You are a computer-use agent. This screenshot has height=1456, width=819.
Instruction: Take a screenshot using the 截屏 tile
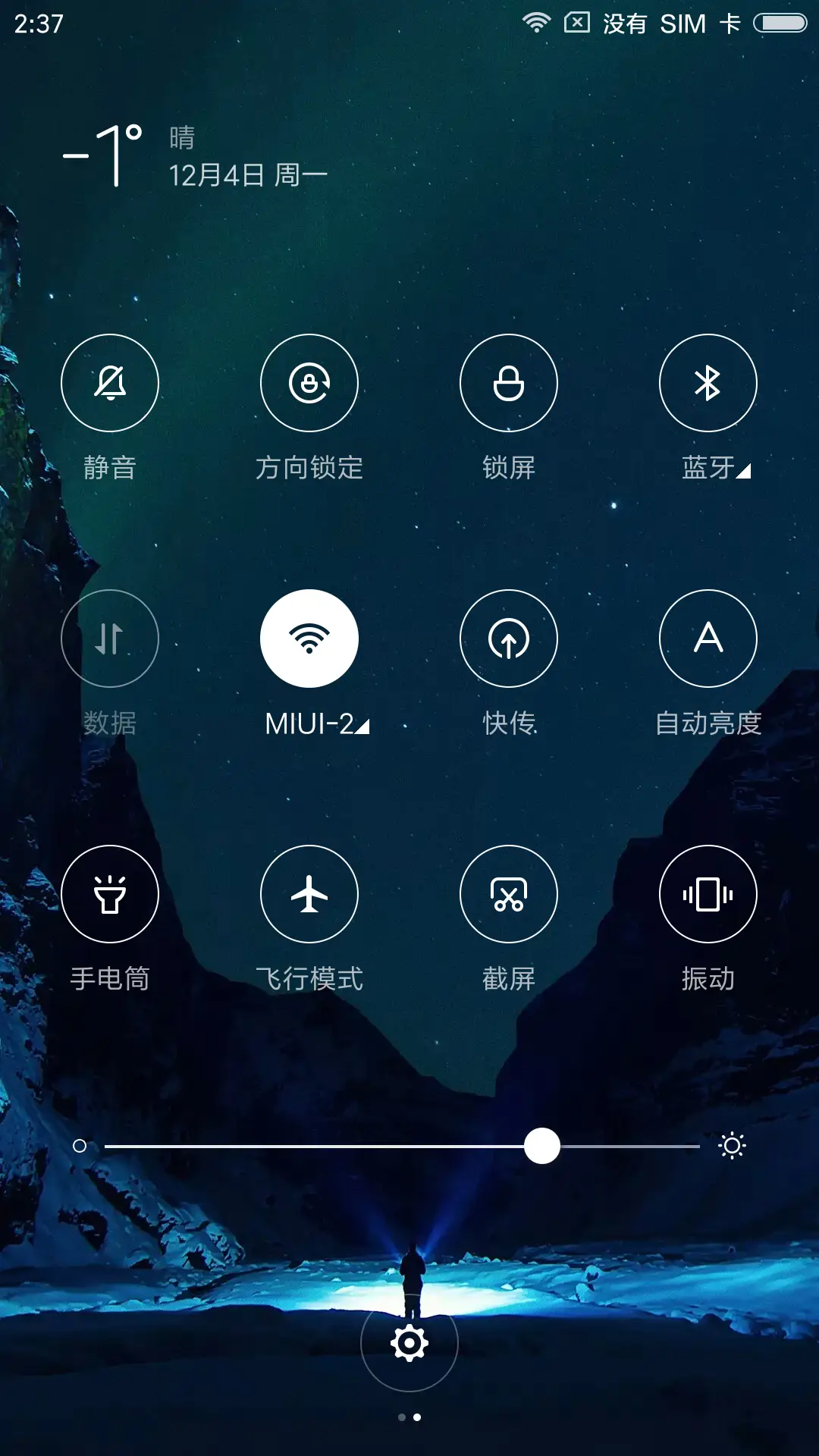(509, 895)
